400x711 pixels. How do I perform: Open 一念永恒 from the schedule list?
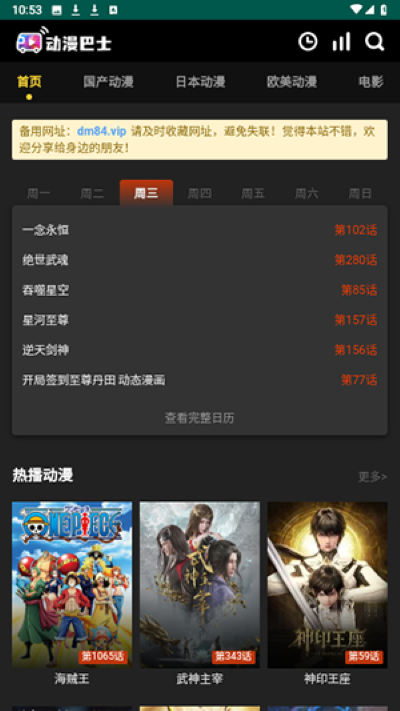coord(200,230)
